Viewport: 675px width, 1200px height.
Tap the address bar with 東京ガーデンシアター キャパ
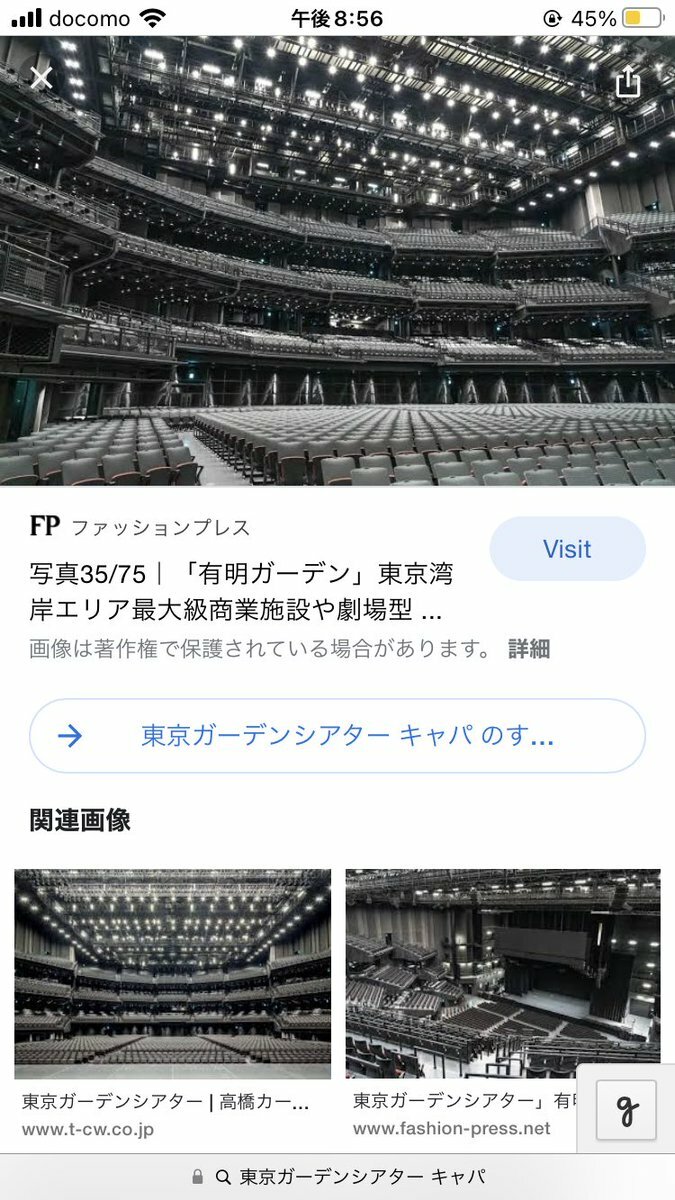pos(337,1177)
